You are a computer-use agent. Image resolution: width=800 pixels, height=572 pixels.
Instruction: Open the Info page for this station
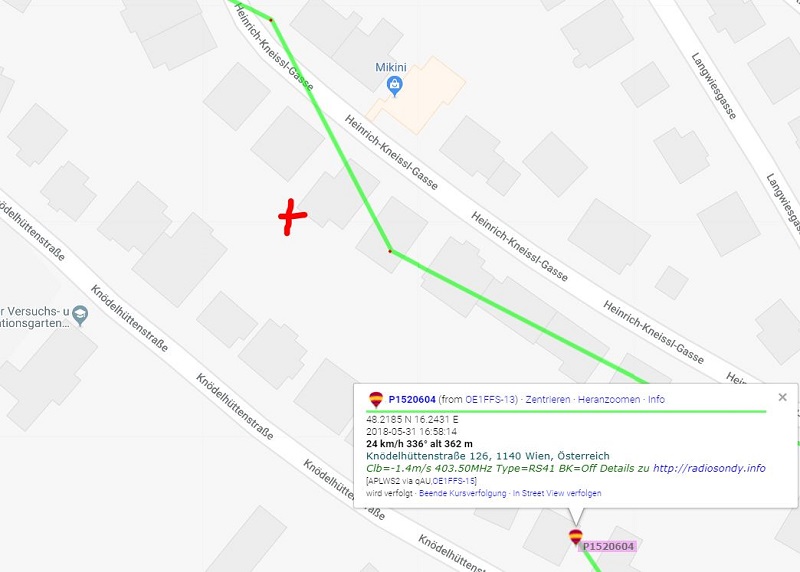point(656,399)
